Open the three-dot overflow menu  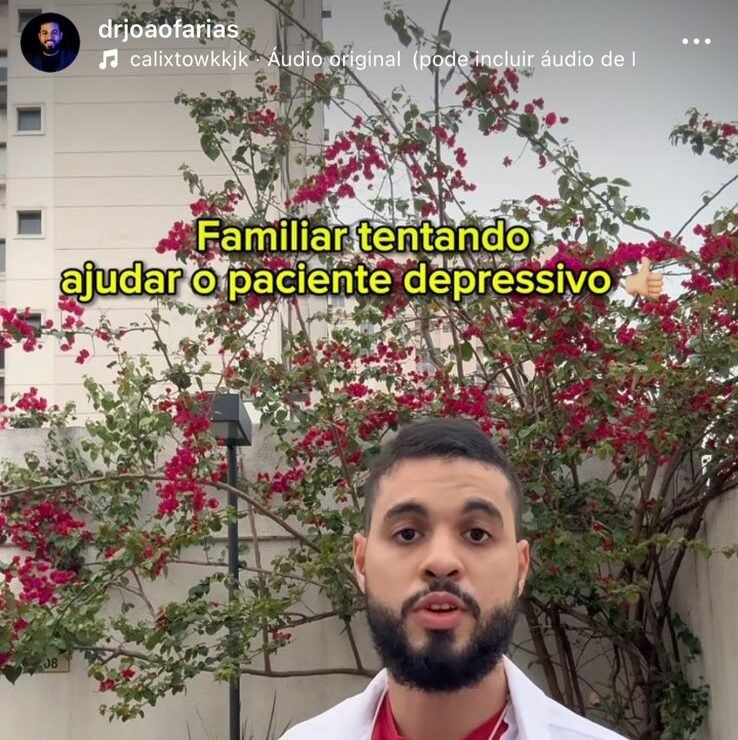tap(696, 42)
